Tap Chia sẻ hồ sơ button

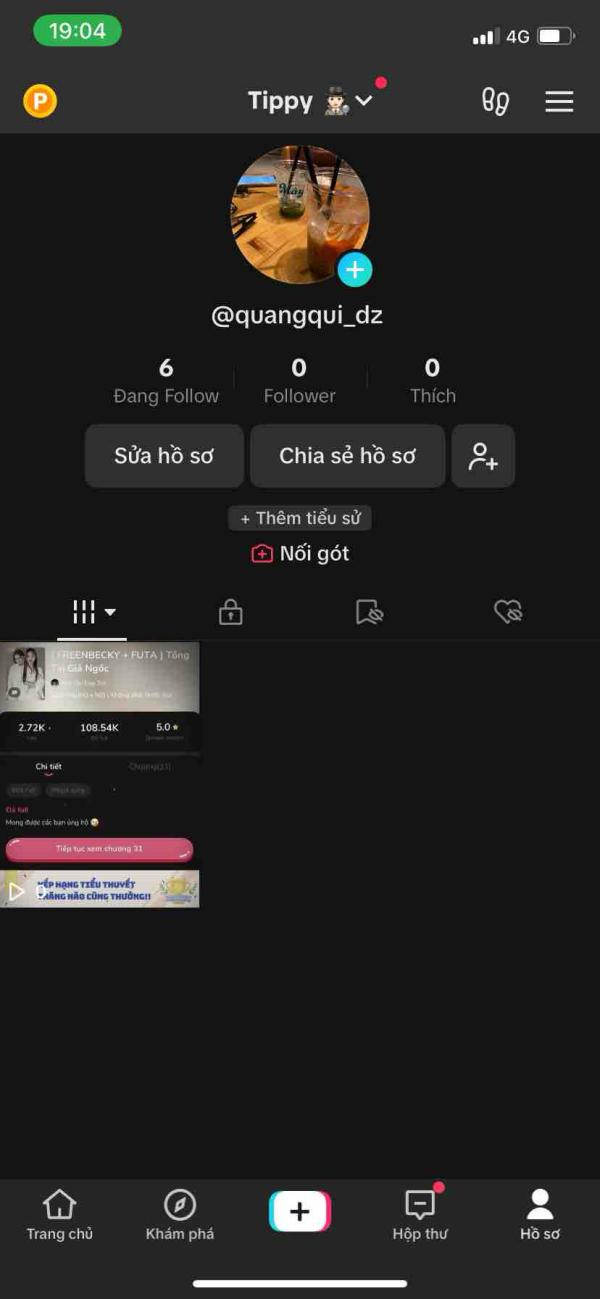pyautogui.click(x=347, y=456)
